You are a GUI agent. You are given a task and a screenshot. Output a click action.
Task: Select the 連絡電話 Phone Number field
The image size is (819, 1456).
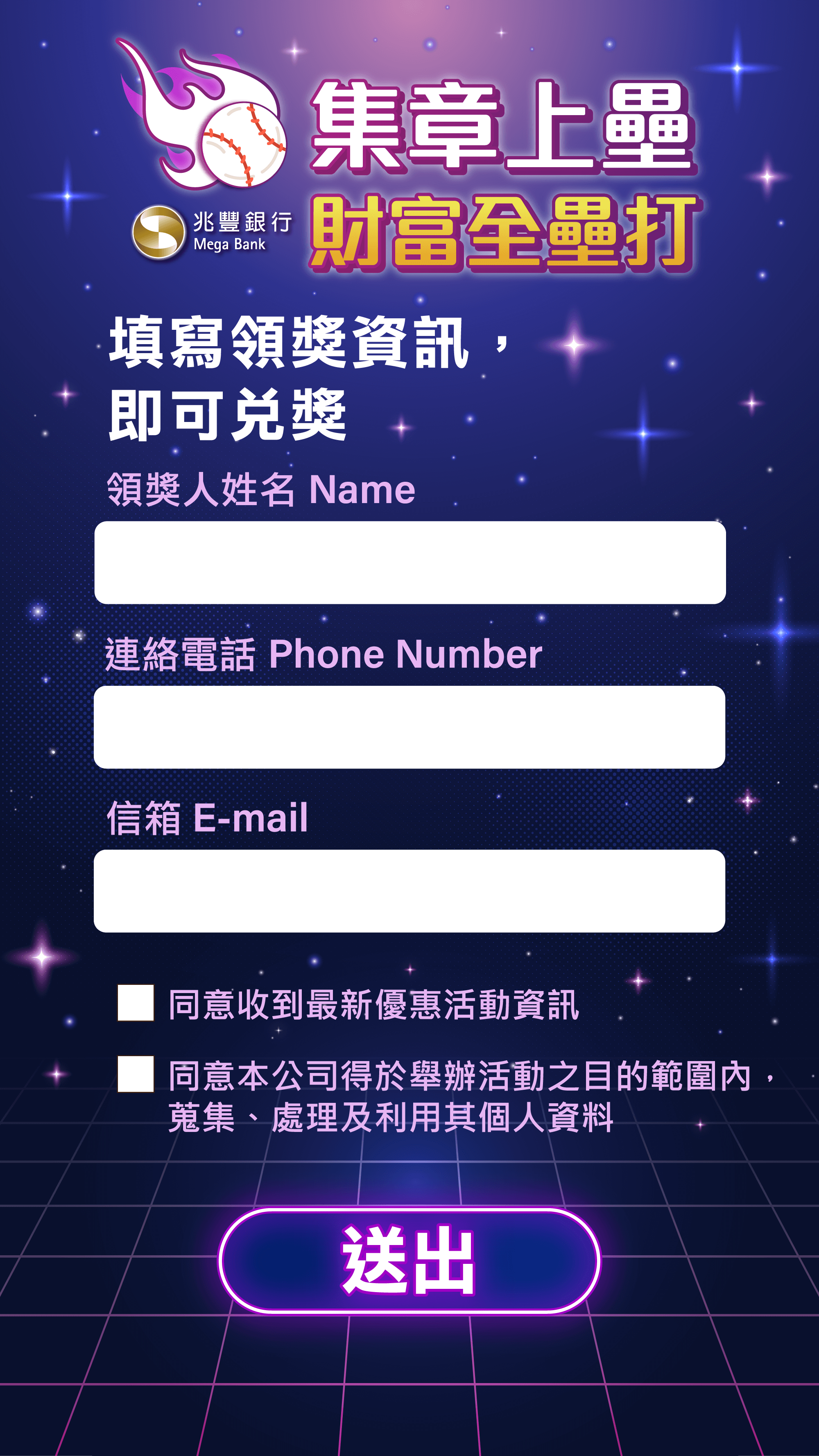(409, 727)
